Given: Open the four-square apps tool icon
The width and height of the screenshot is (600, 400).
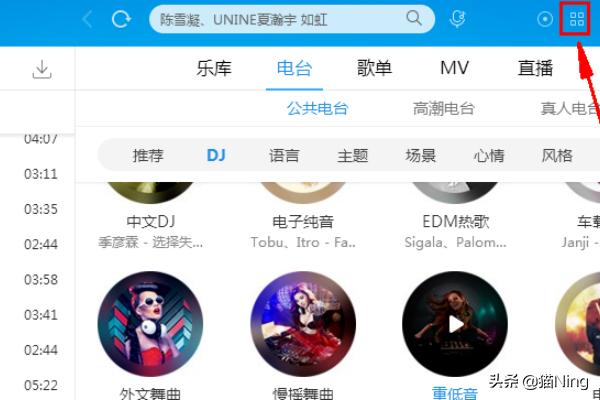Looking at the screenshot, I should (576, 19).
